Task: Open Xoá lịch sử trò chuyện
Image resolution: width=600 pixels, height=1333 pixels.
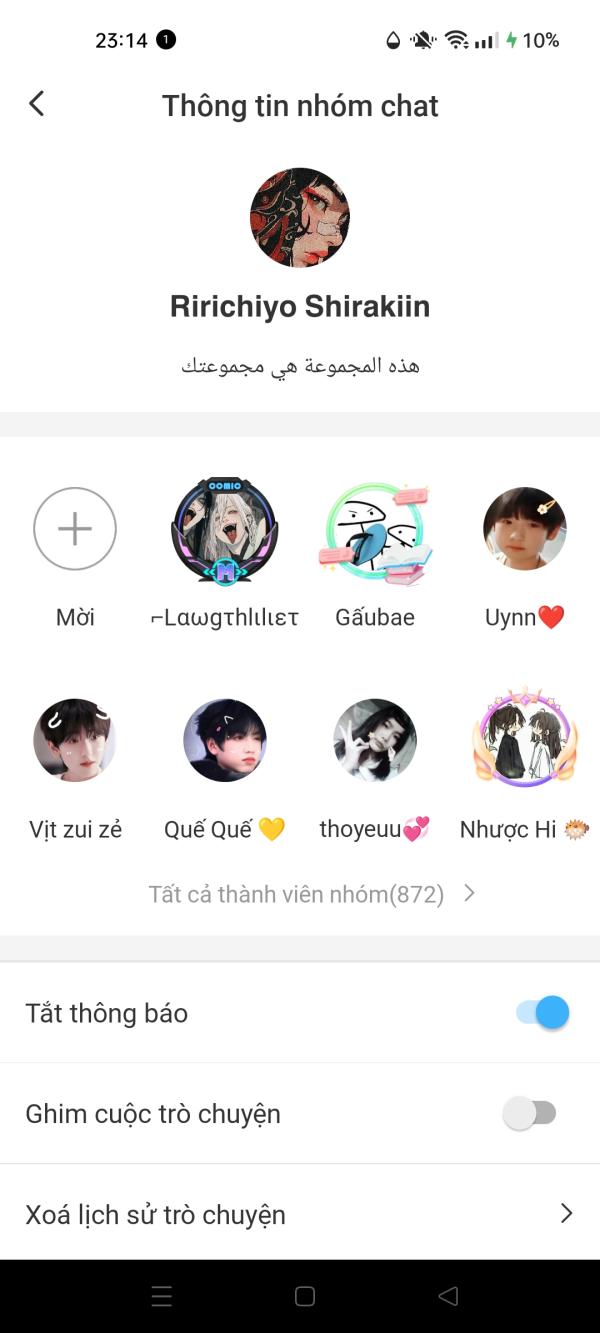Action: tap(300, 1215)
